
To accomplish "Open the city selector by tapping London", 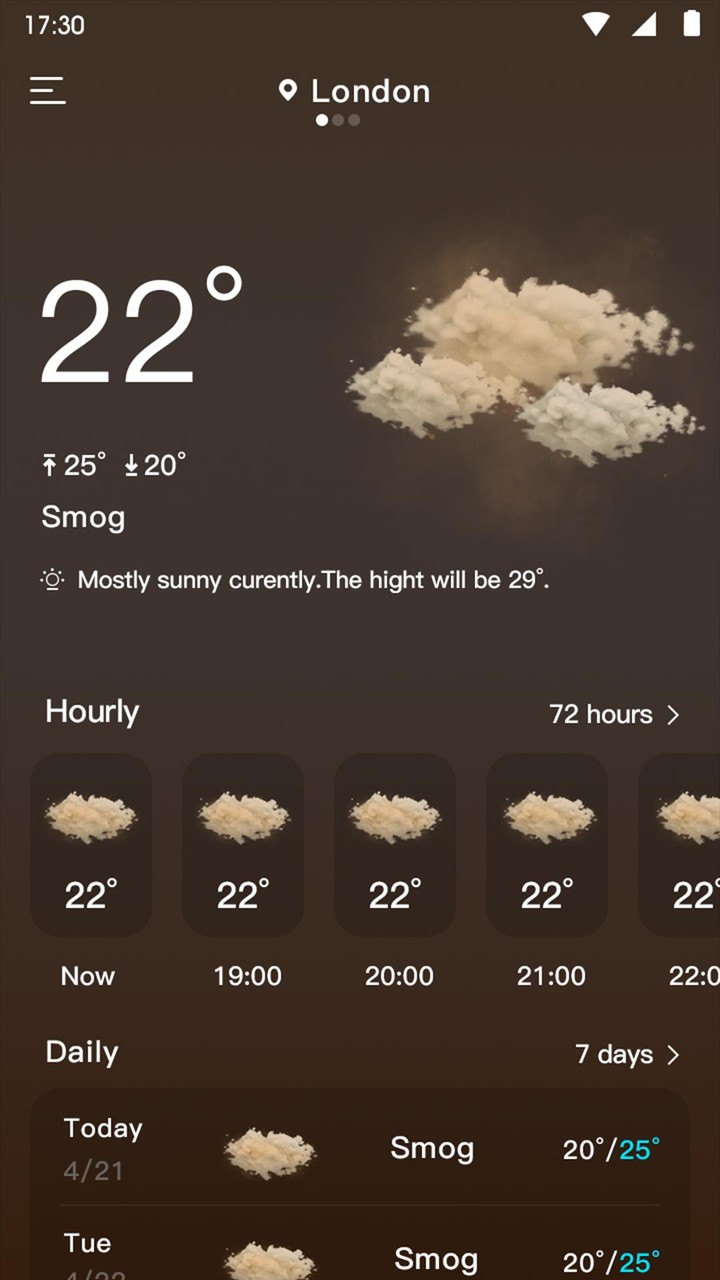I will 371,91.
